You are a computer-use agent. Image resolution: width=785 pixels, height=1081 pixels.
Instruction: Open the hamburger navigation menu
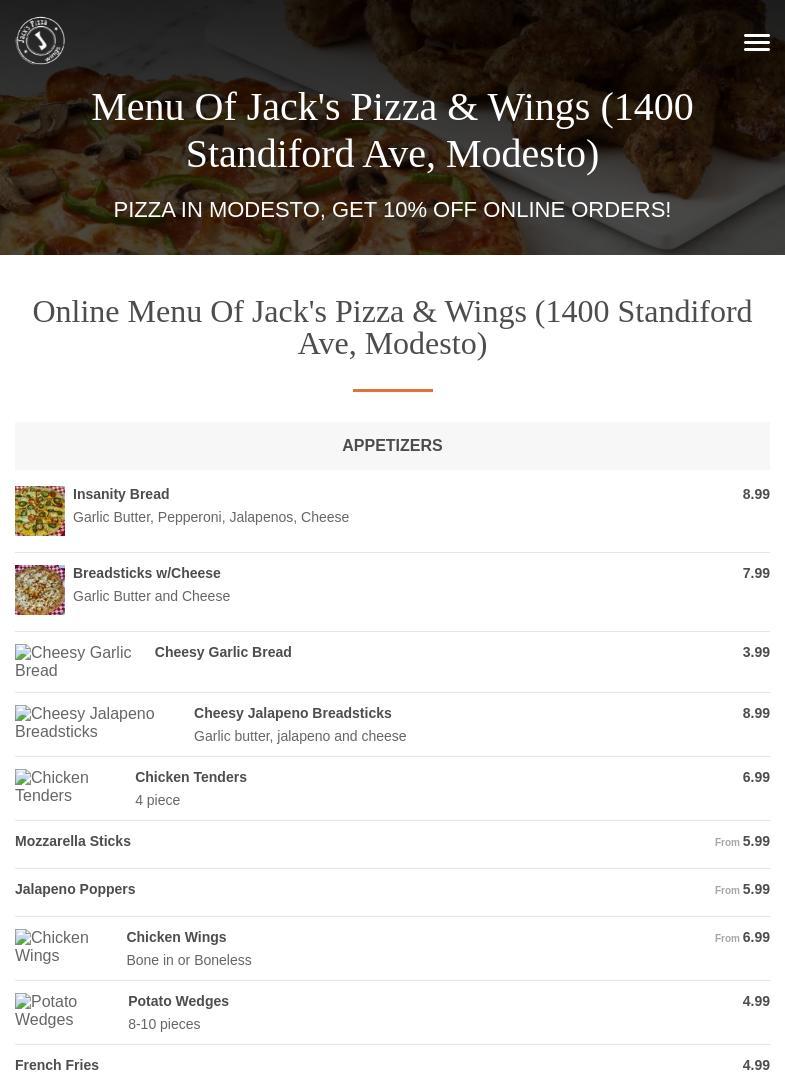coord(756,42)
